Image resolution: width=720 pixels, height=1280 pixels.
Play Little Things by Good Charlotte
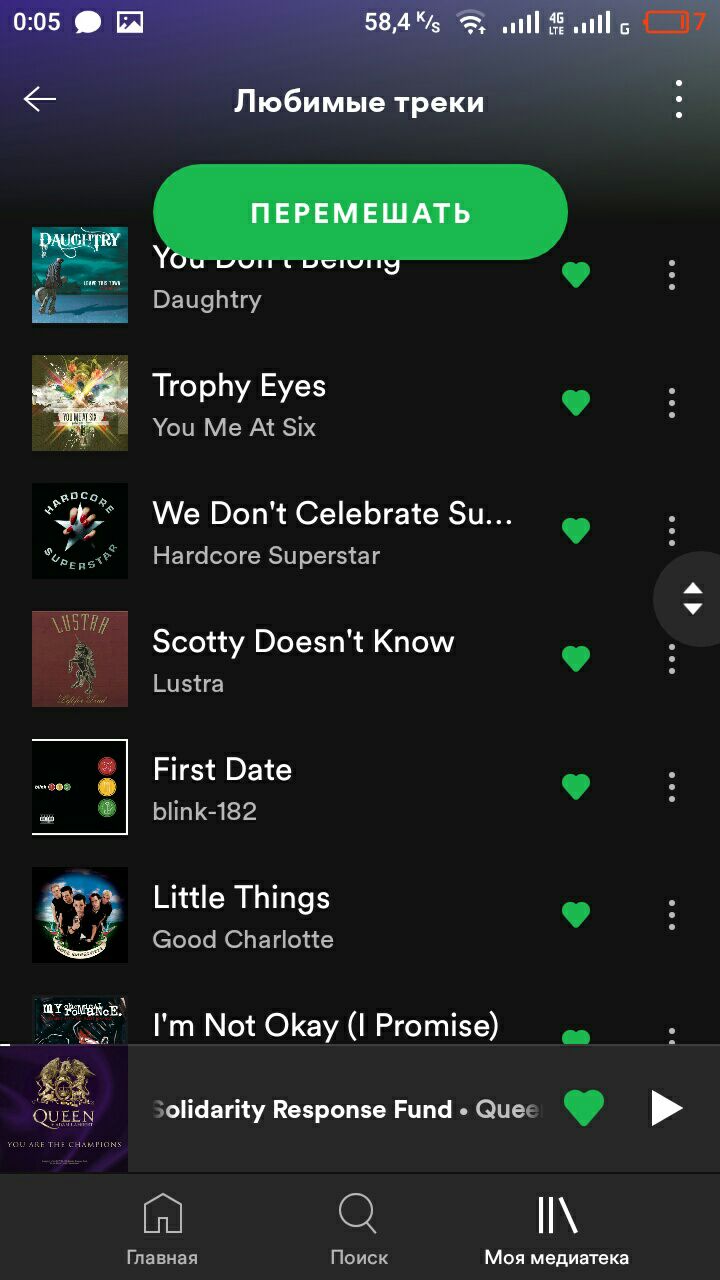300,915
